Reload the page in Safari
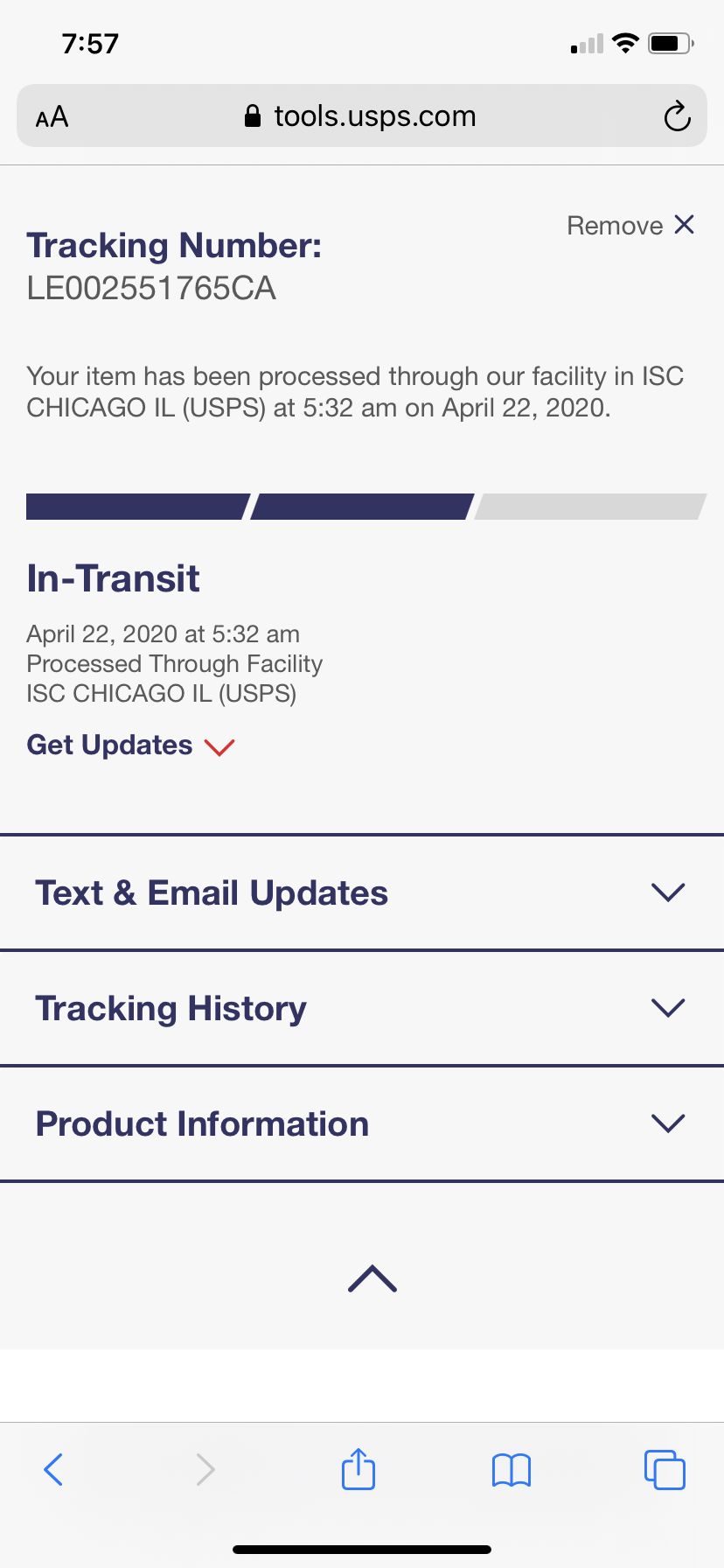 tap(677, 116)
